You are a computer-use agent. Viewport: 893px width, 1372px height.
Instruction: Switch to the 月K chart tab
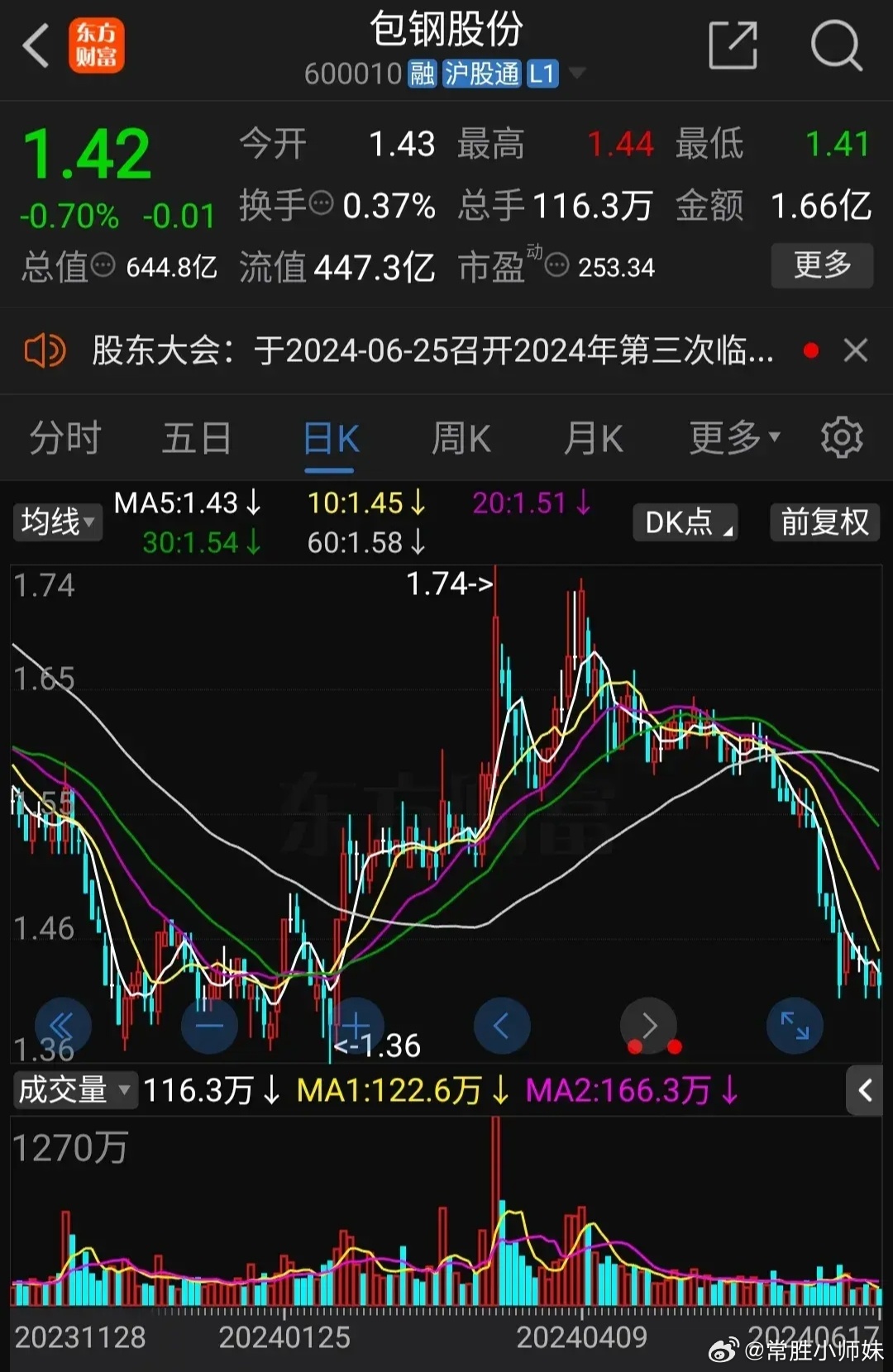593,438
